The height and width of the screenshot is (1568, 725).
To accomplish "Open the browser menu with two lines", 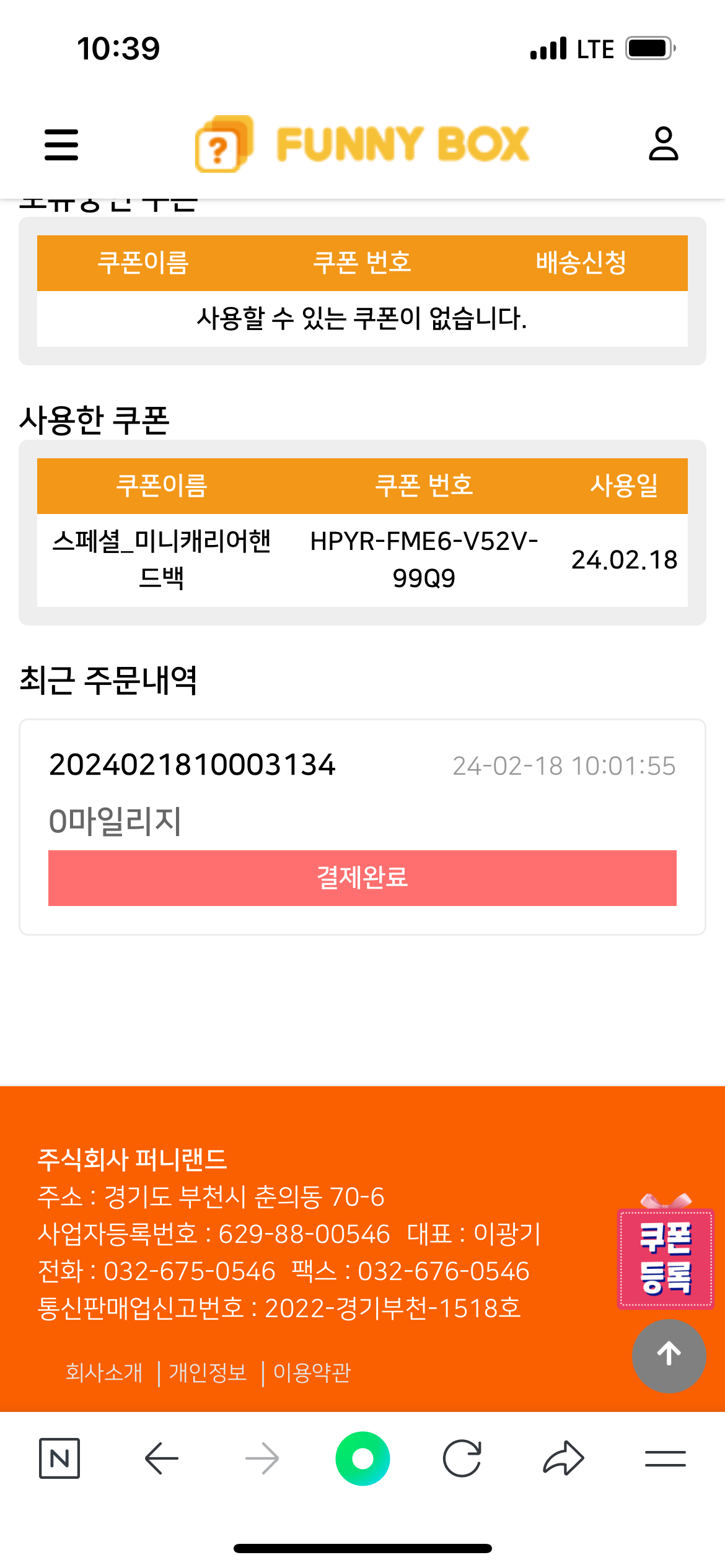I will [665, 1458].
